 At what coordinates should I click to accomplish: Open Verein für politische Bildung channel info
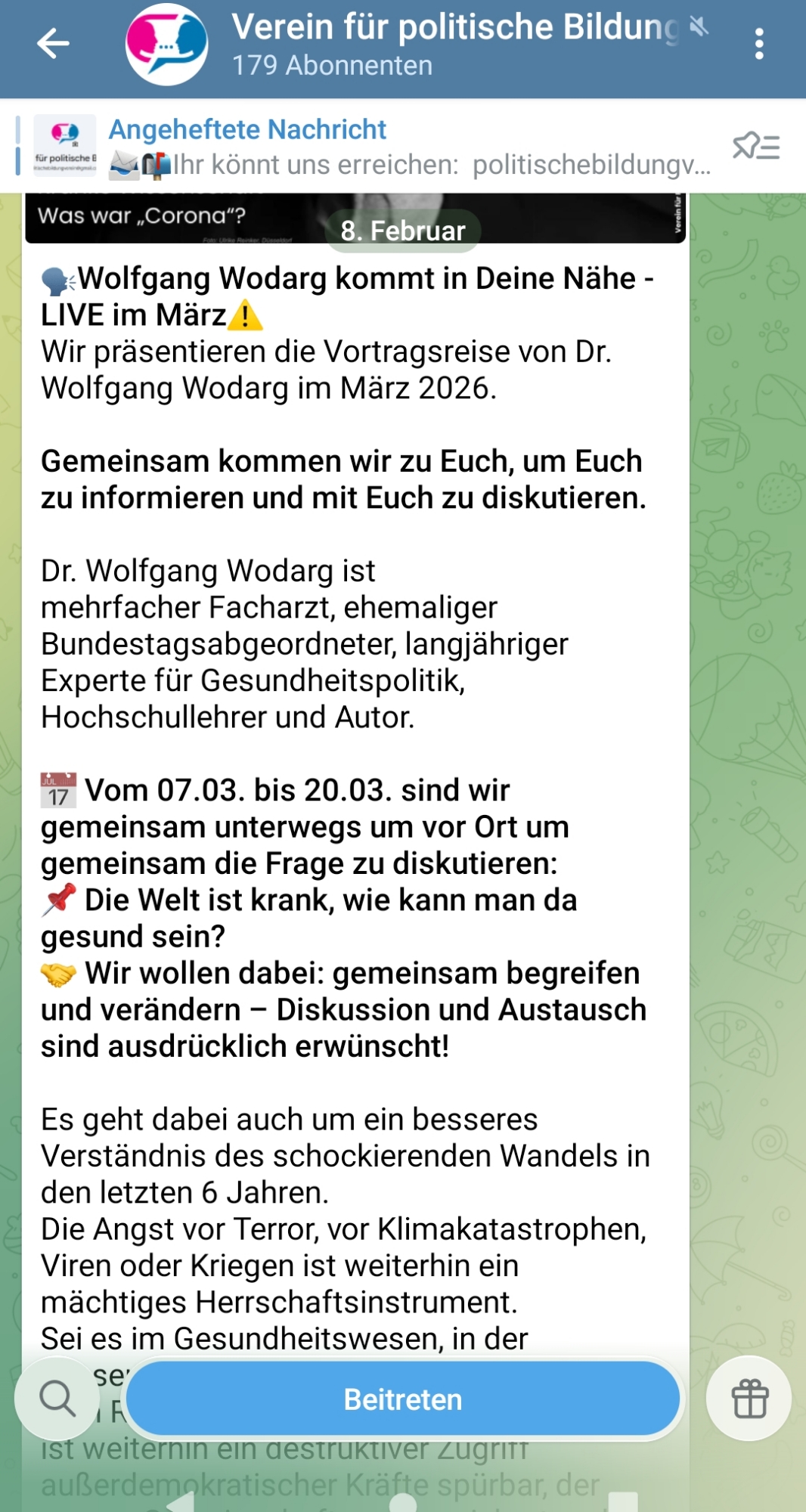tap(454, 44)
